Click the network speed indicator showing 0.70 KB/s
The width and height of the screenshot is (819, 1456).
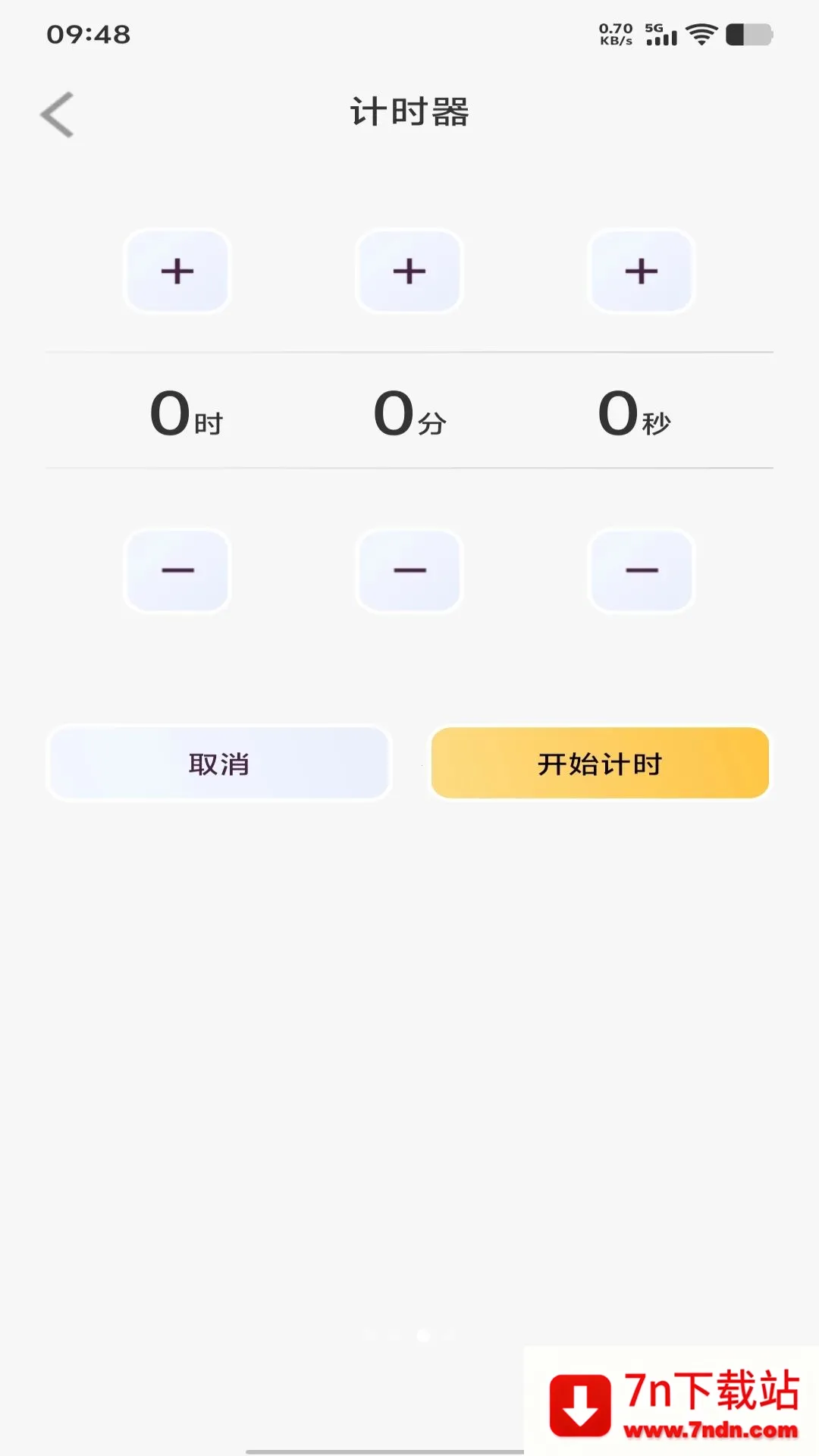614,32
